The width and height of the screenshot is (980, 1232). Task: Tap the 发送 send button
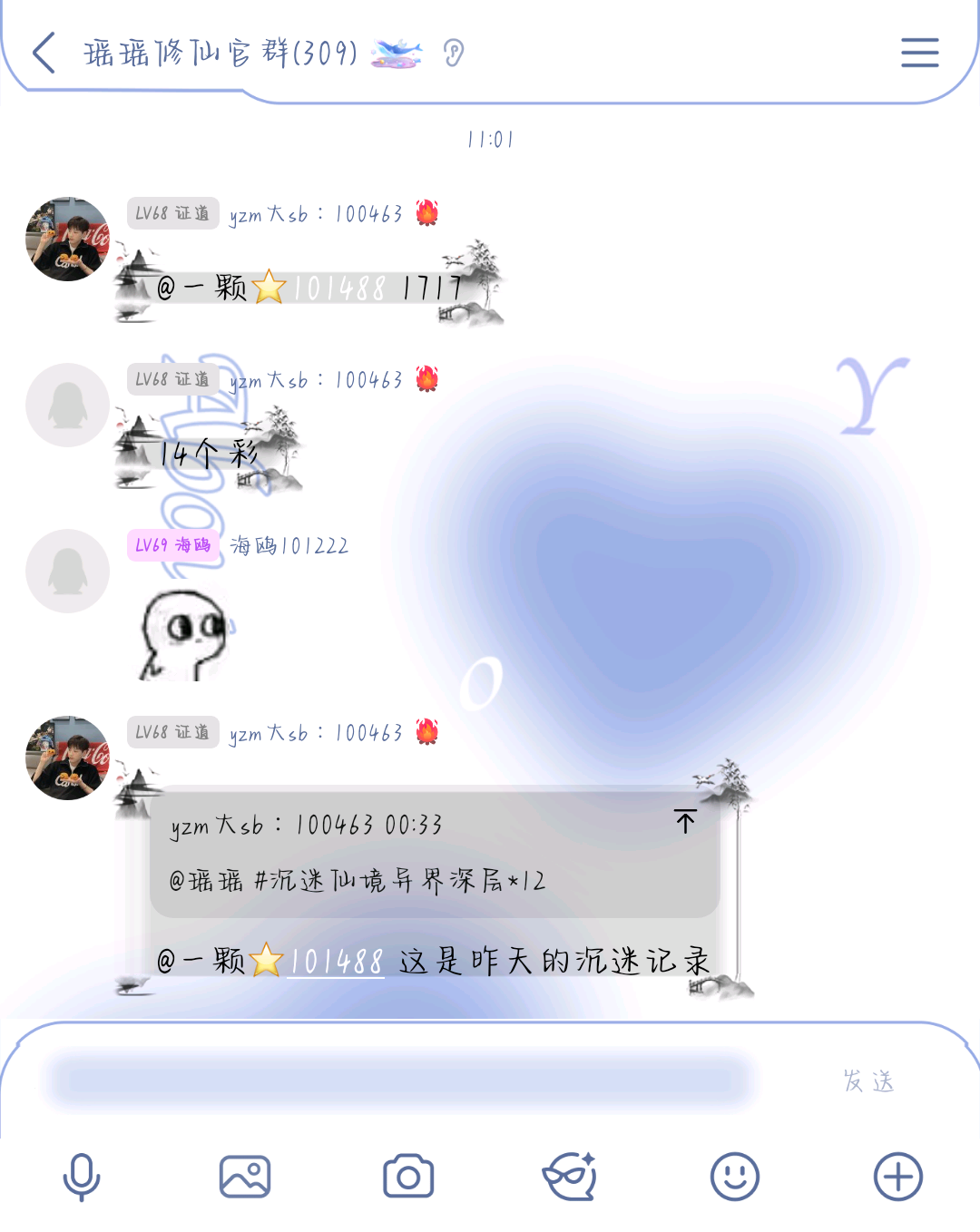pos(868,1081)
